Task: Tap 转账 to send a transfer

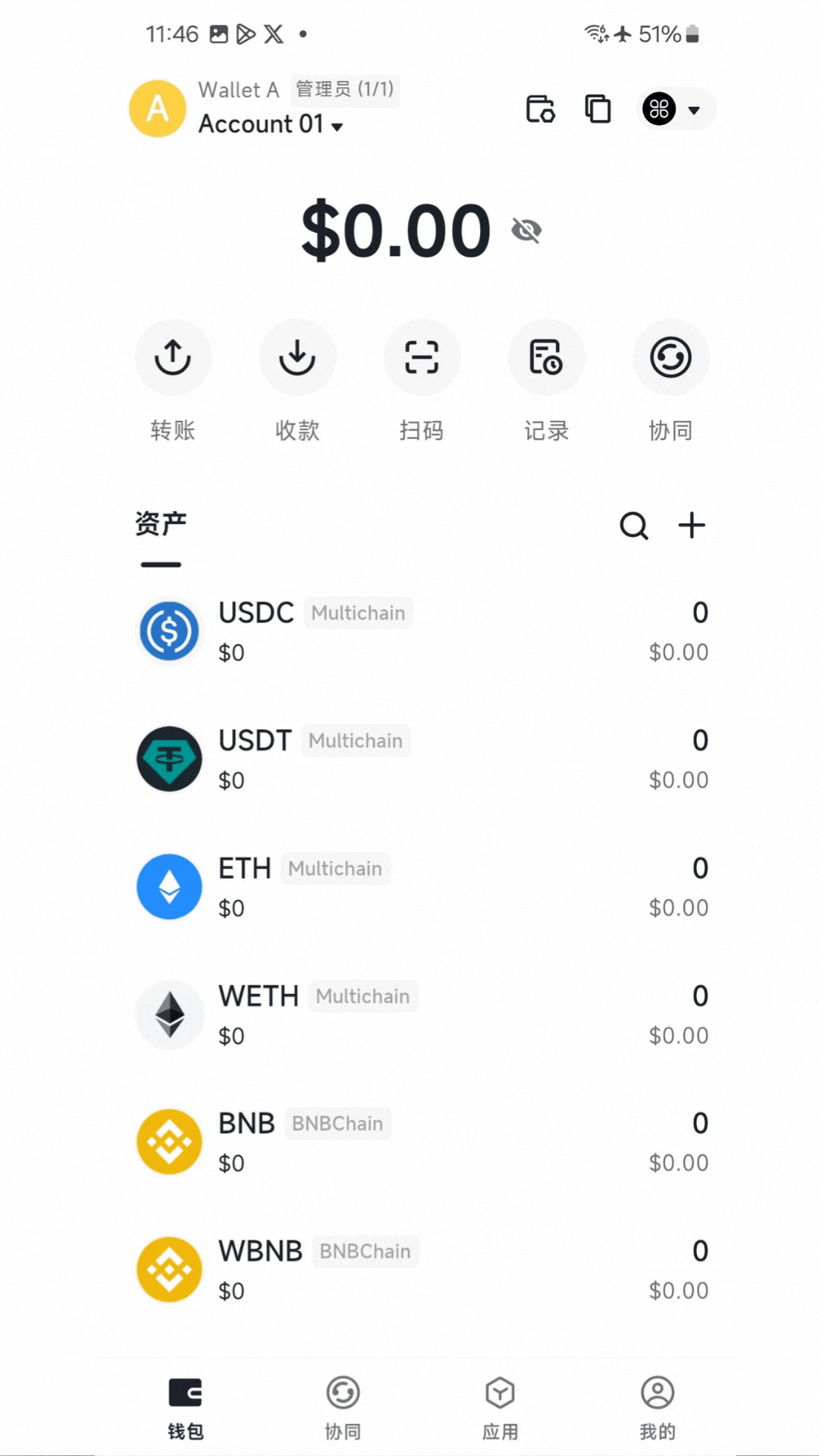Action: coord(173,358)
